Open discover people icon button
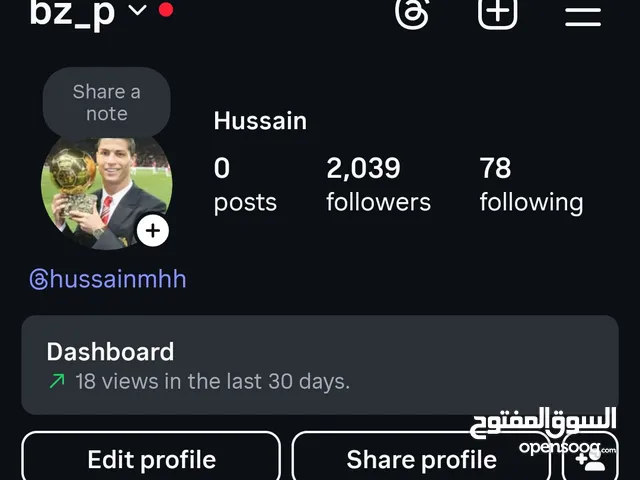This screenshot has height=480, width=640. [590, 459]
